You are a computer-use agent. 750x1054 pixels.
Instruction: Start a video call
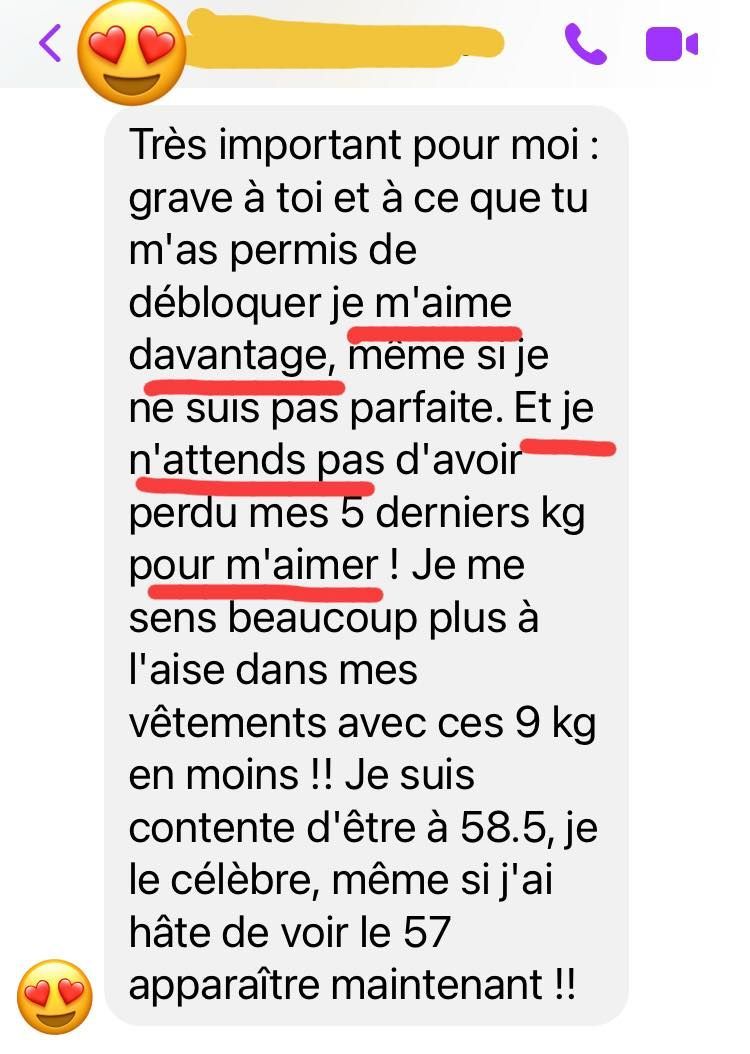point(671,44)
